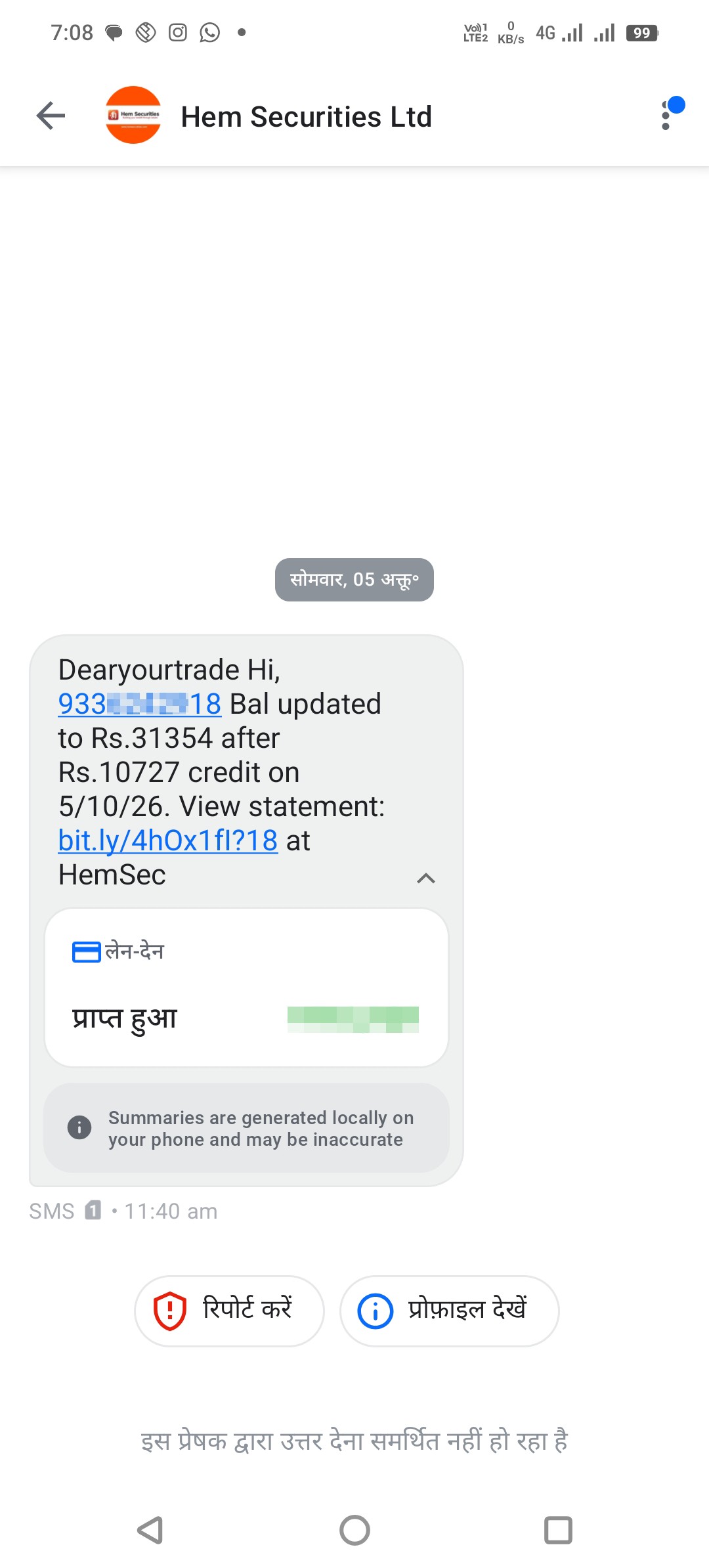Viewport: 709px width, 1568px height.
Task: Open the bit.ly/4hOx1fI?18 statement link
Action: tap(168, 840)
